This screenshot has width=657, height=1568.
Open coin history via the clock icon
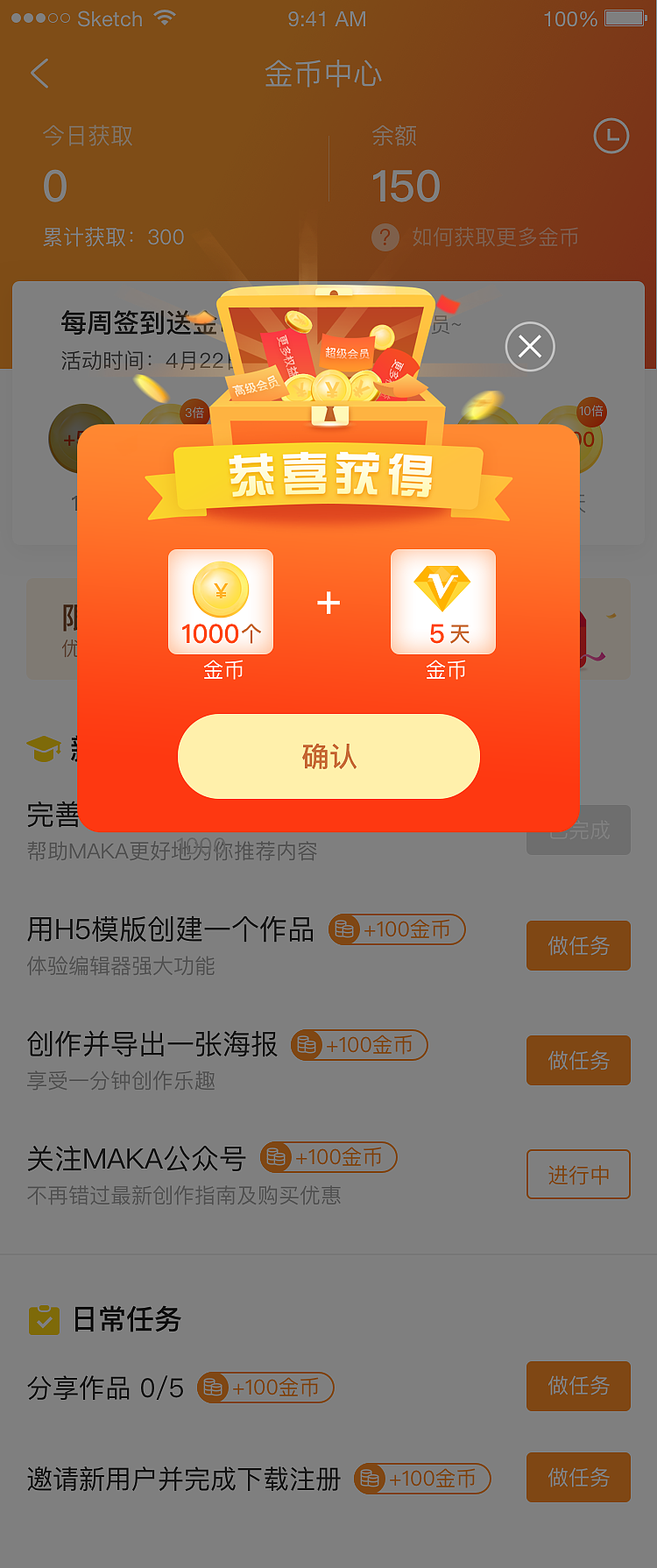[612, 137]
